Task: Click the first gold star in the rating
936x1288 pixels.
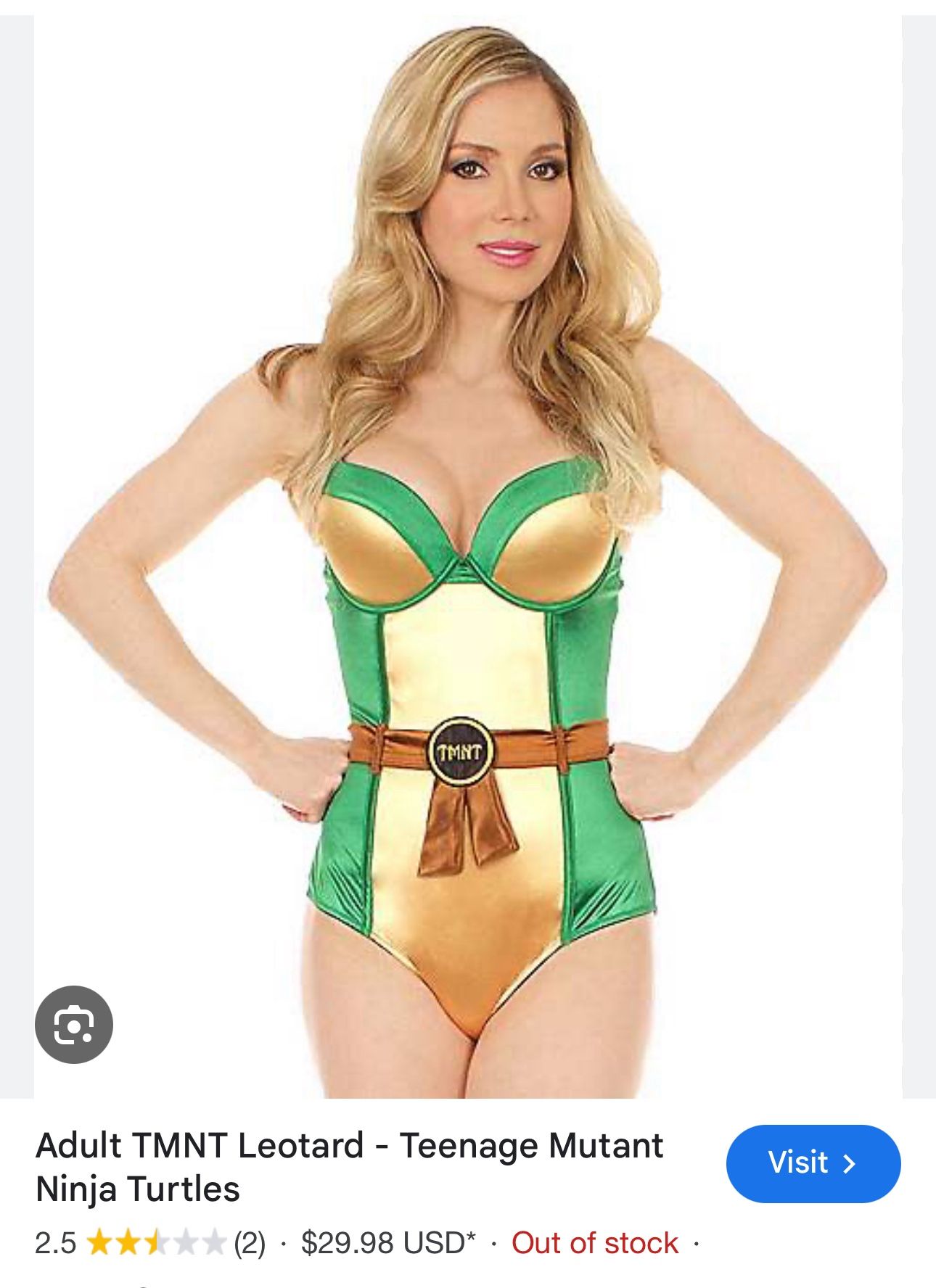Action: pyautogui.click(x=99, y=1242)
